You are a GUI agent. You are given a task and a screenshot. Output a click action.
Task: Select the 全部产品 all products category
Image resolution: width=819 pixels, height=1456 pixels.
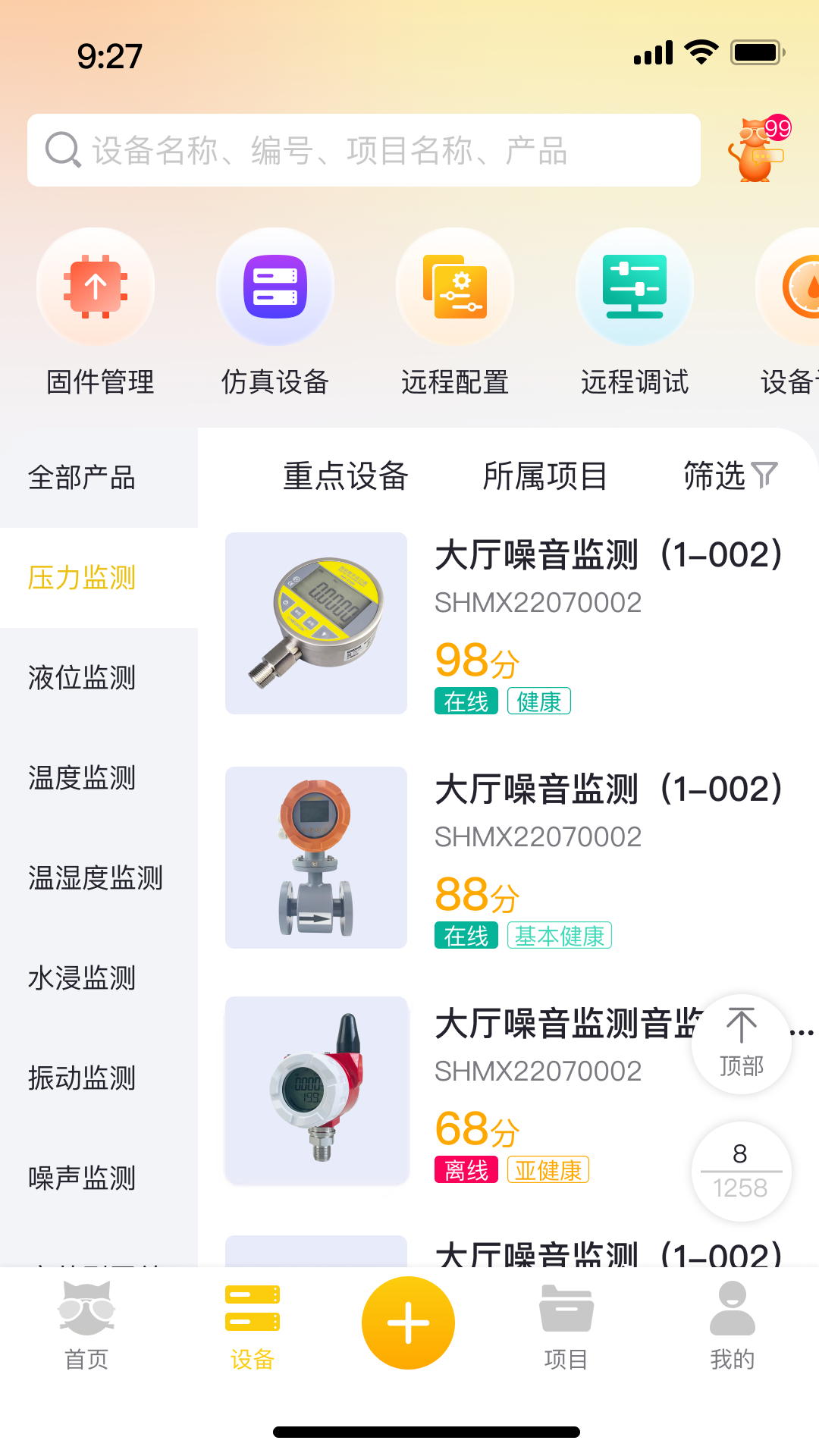click(82, 478)
